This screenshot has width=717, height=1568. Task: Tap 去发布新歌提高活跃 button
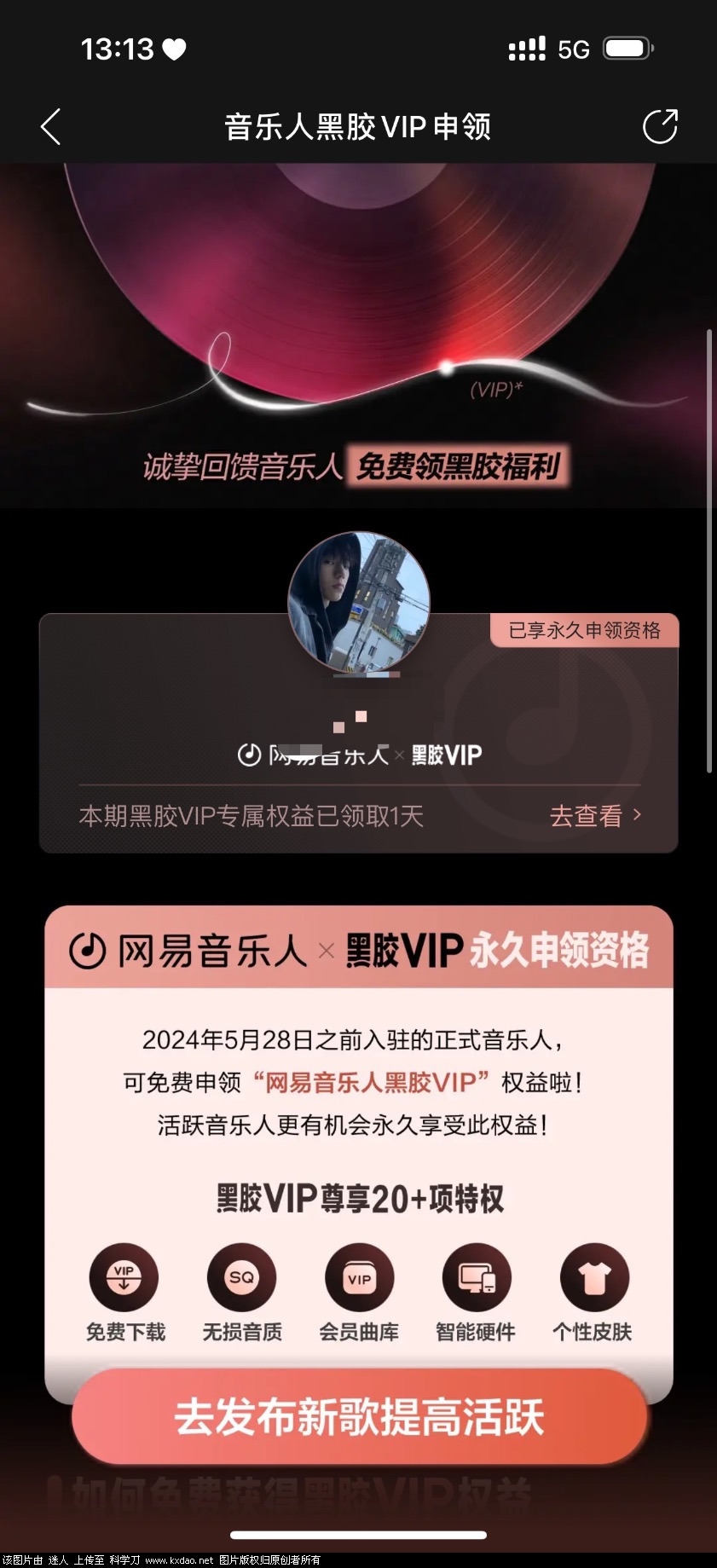(x=359, y=1417)
